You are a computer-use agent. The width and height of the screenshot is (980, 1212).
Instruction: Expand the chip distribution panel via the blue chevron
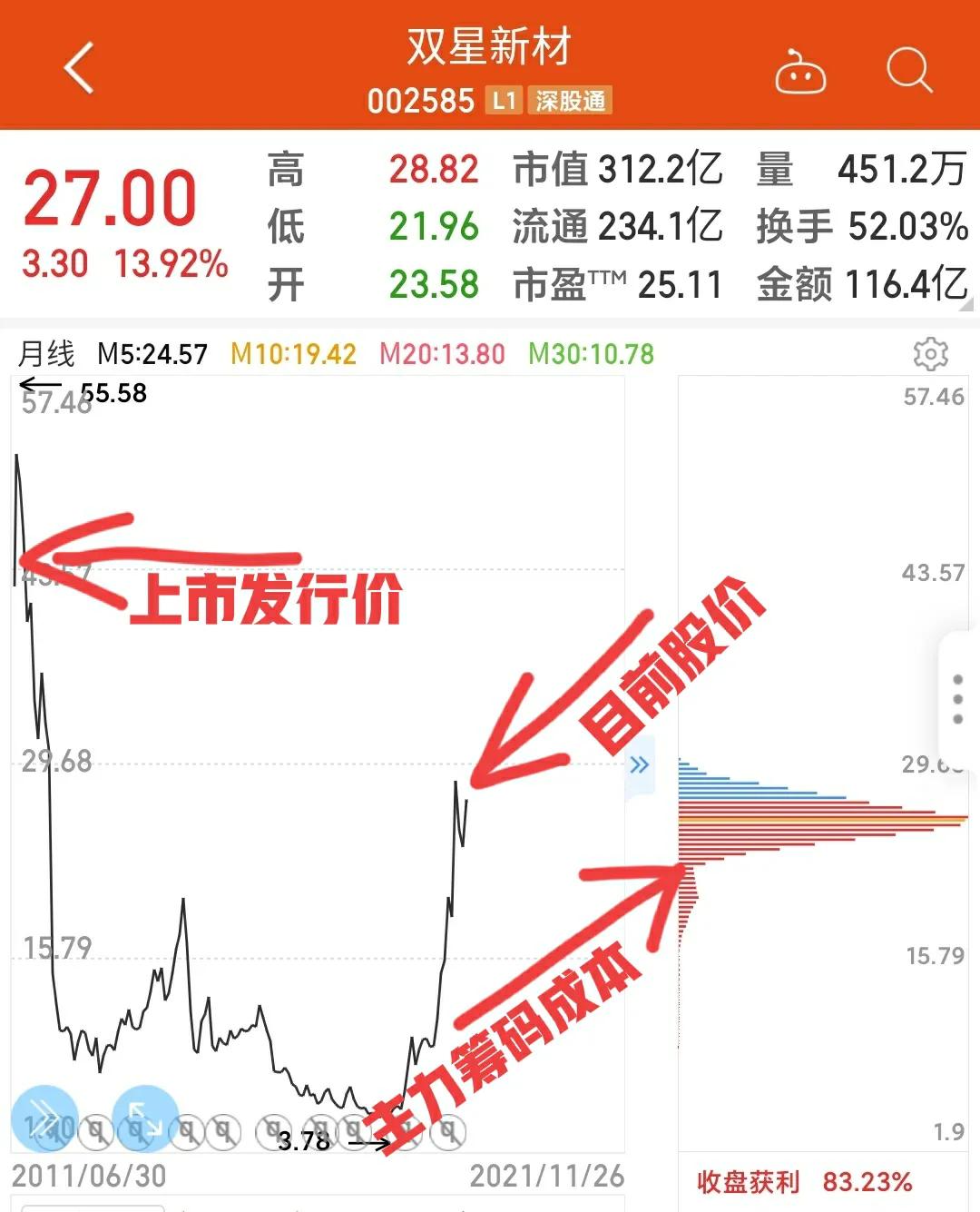642,764
